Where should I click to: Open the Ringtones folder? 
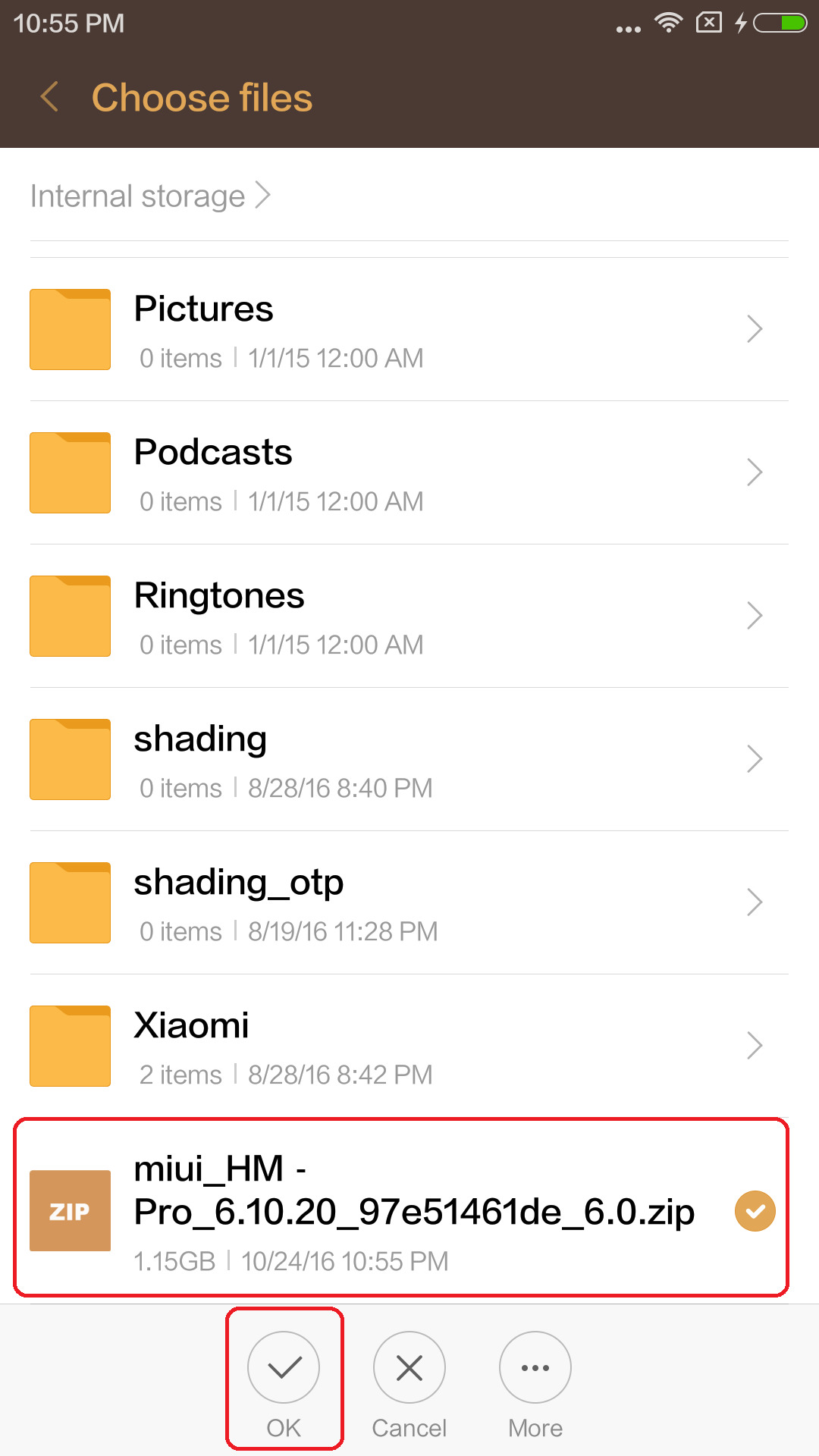coord(409,616)
